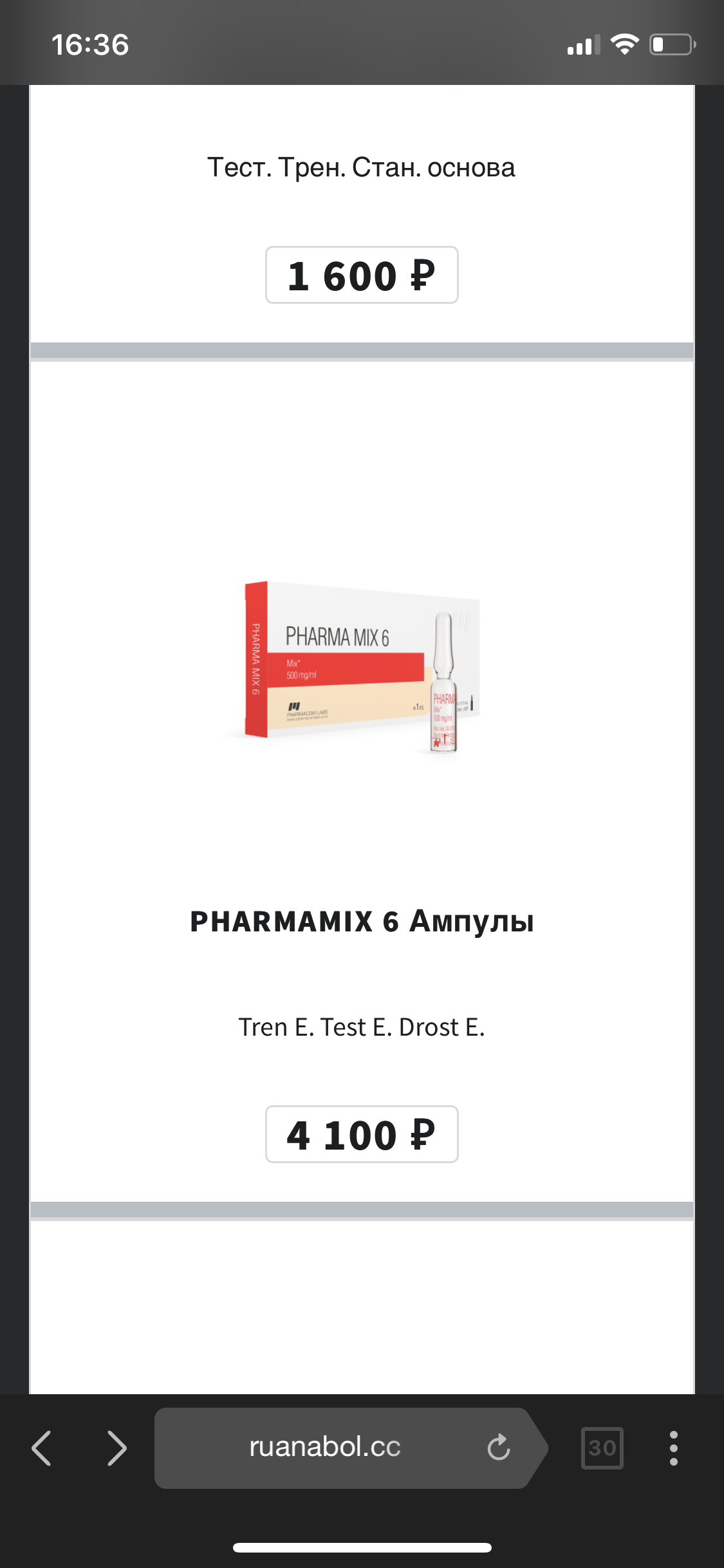Screen dimensions: 724x1568
Task: Go back to the previous page
Action: (x=42, y=1448)
